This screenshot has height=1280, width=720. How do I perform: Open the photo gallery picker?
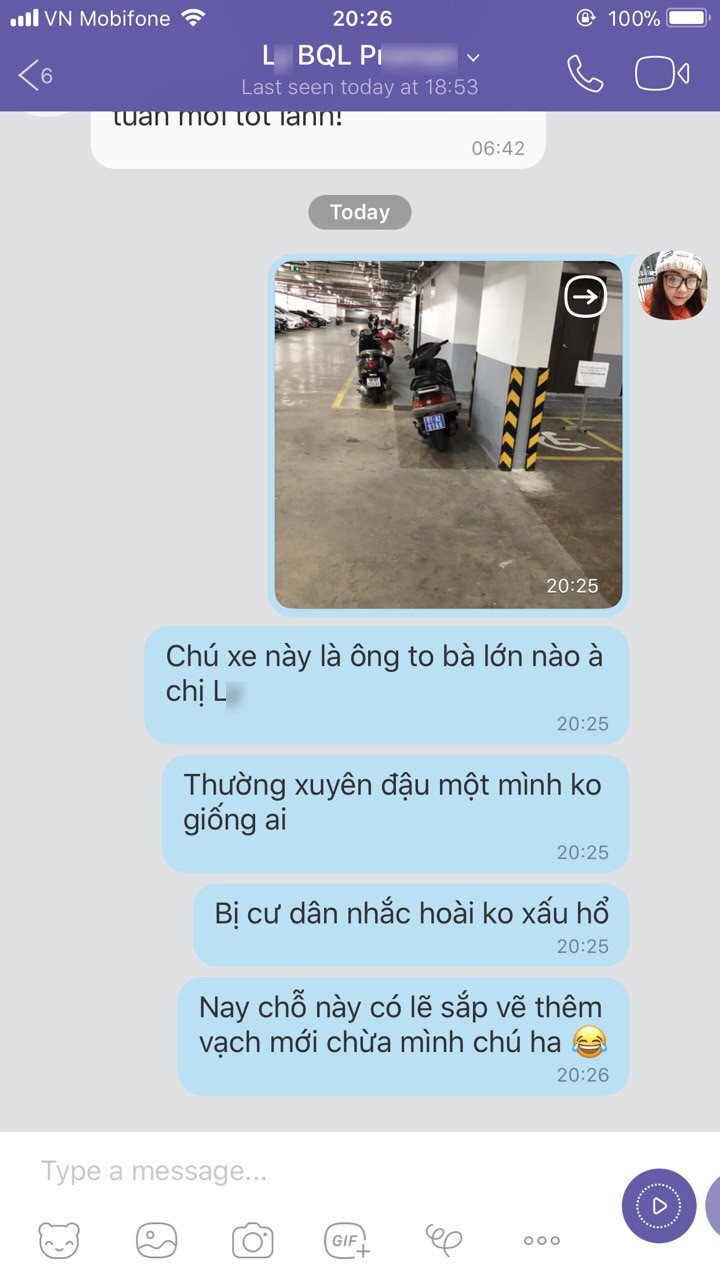156,1240
